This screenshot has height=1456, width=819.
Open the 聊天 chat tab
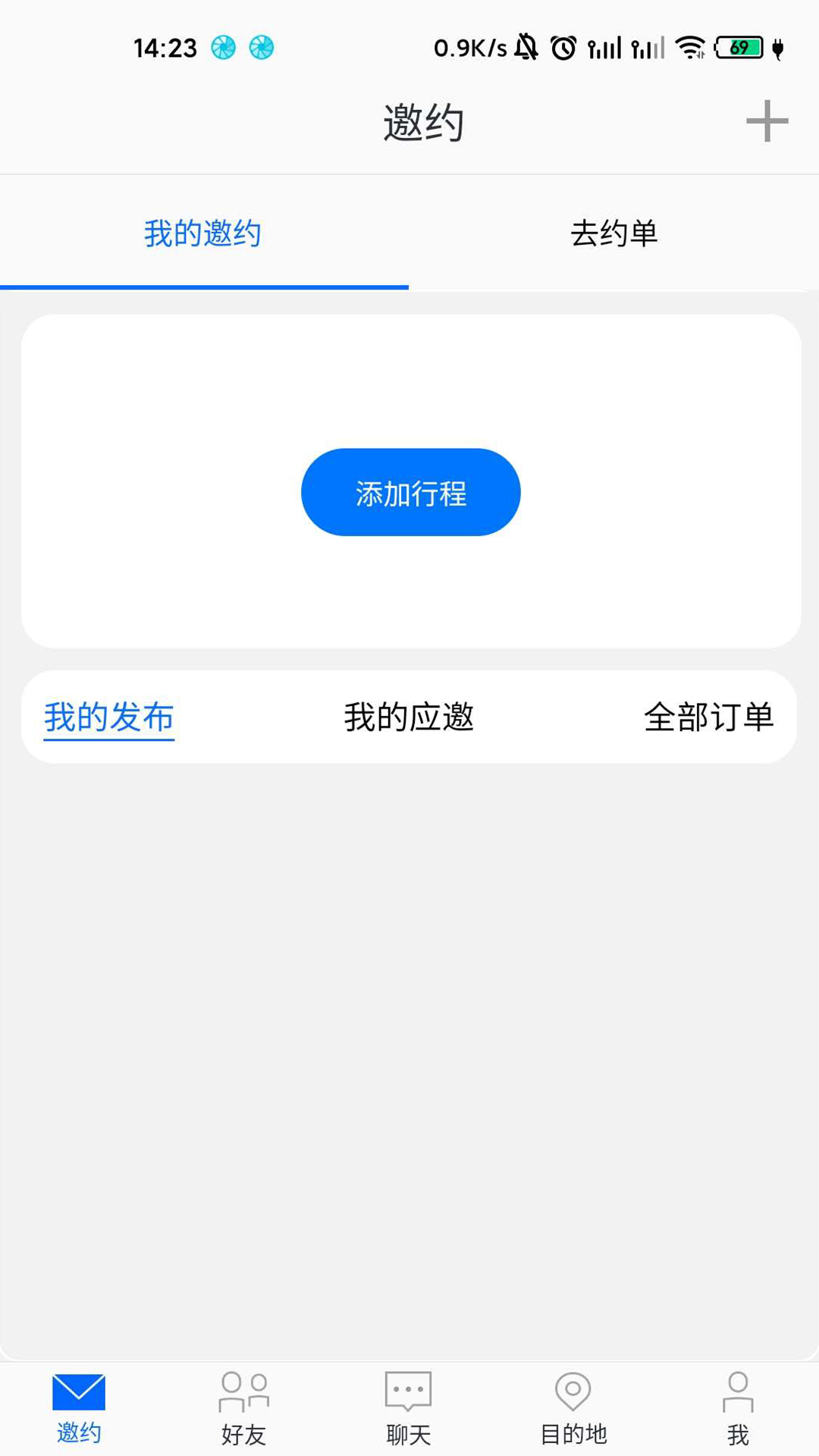tap(408, 1409)
